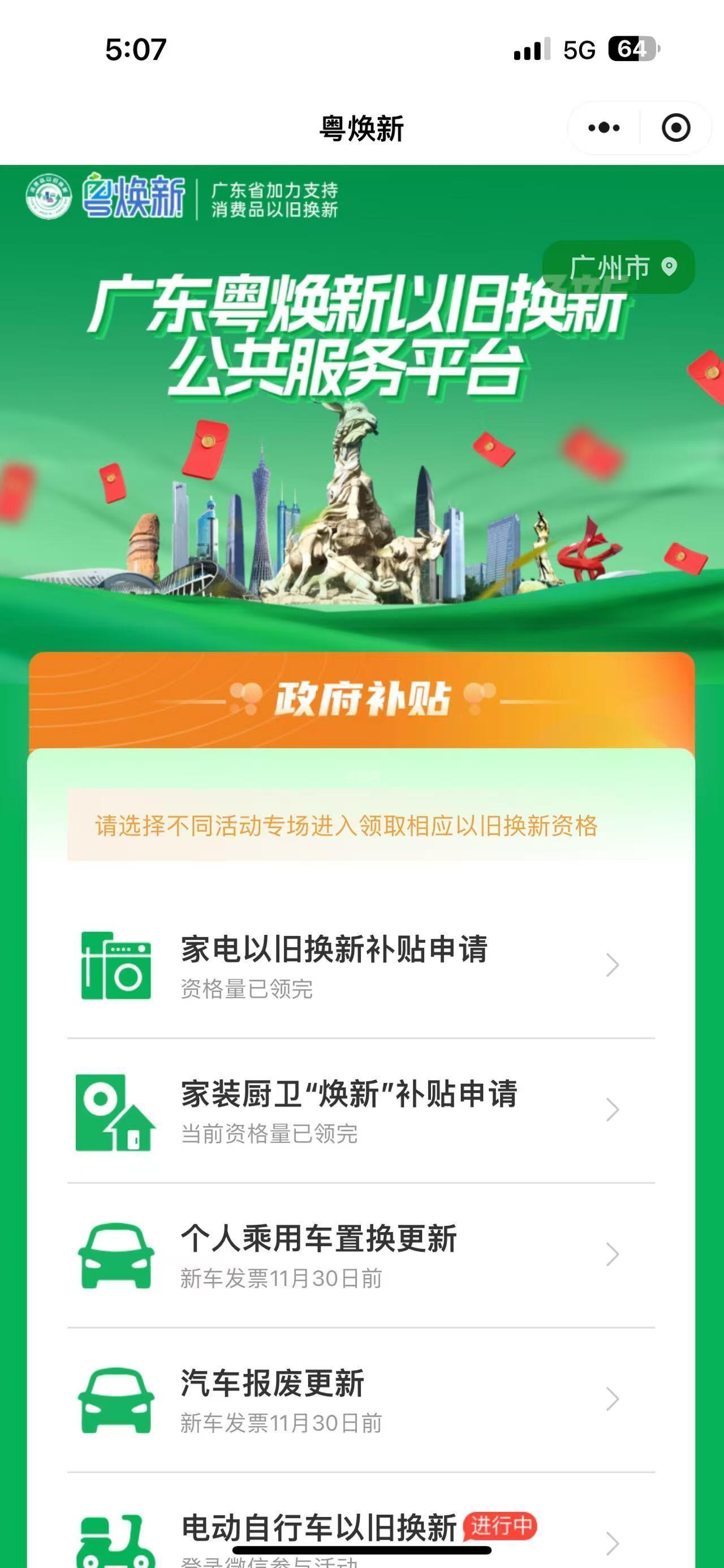This screenshot has width=724, height=1568.
Task: Change the city from 广州市
Action: point(619,267)
